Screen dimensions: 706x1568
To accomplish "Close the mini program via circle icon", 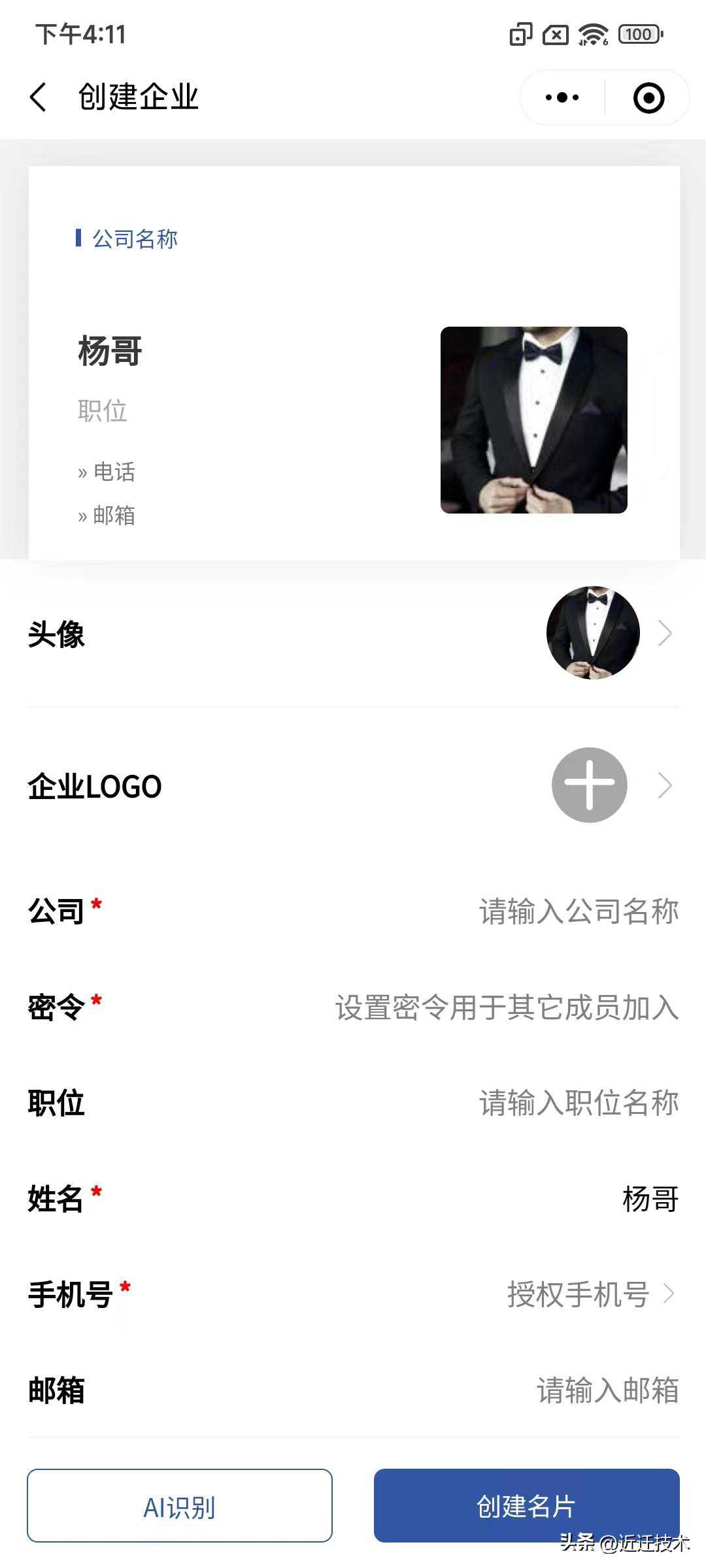I will click(x=648, y=98).
